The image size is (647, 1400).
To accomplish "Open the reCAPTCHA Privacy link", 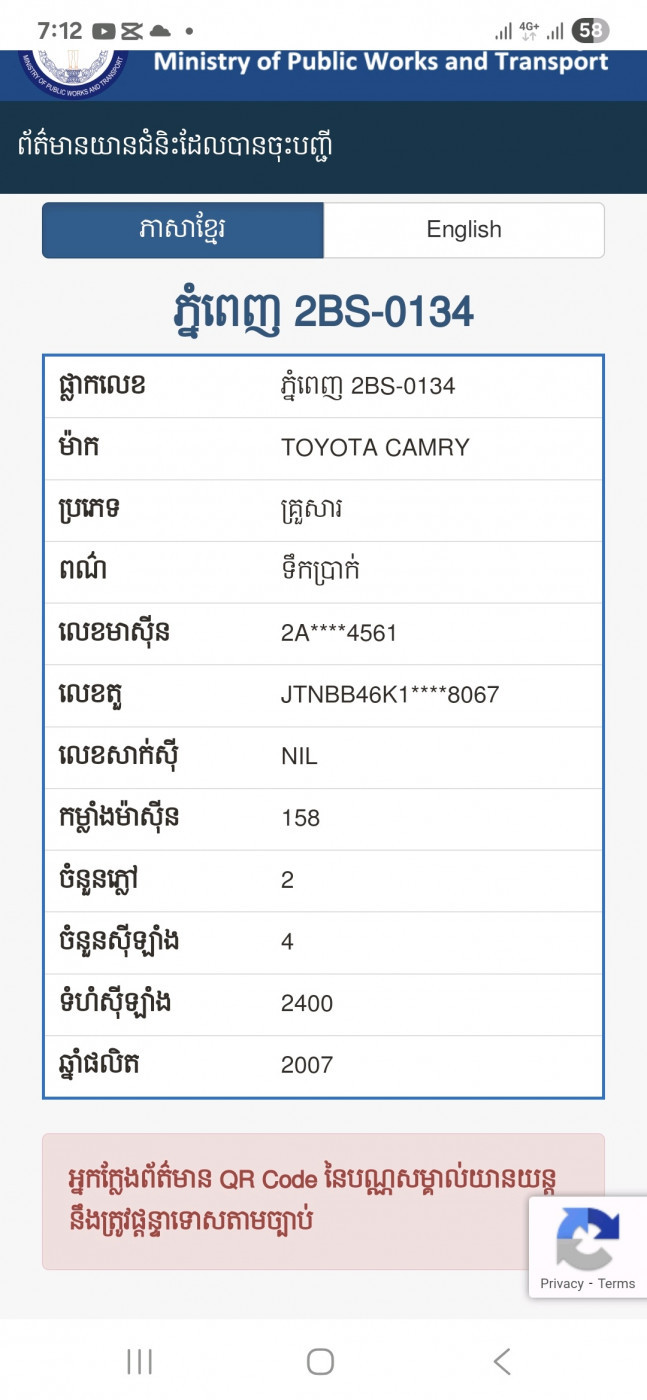I will pyautogui.click(x=561, y=1283).
